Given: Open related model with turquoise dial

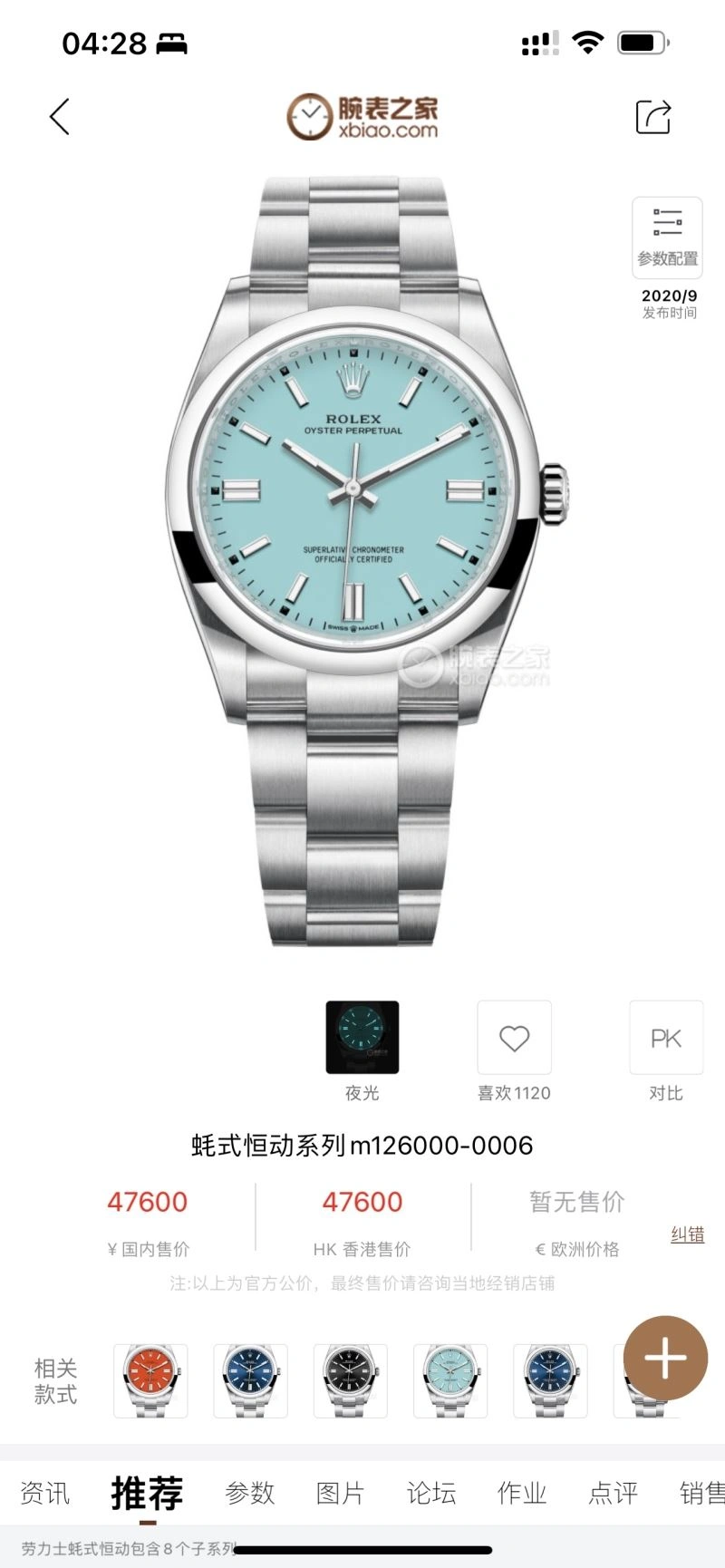Looking at the screenshot, I should pos(449,1380).
